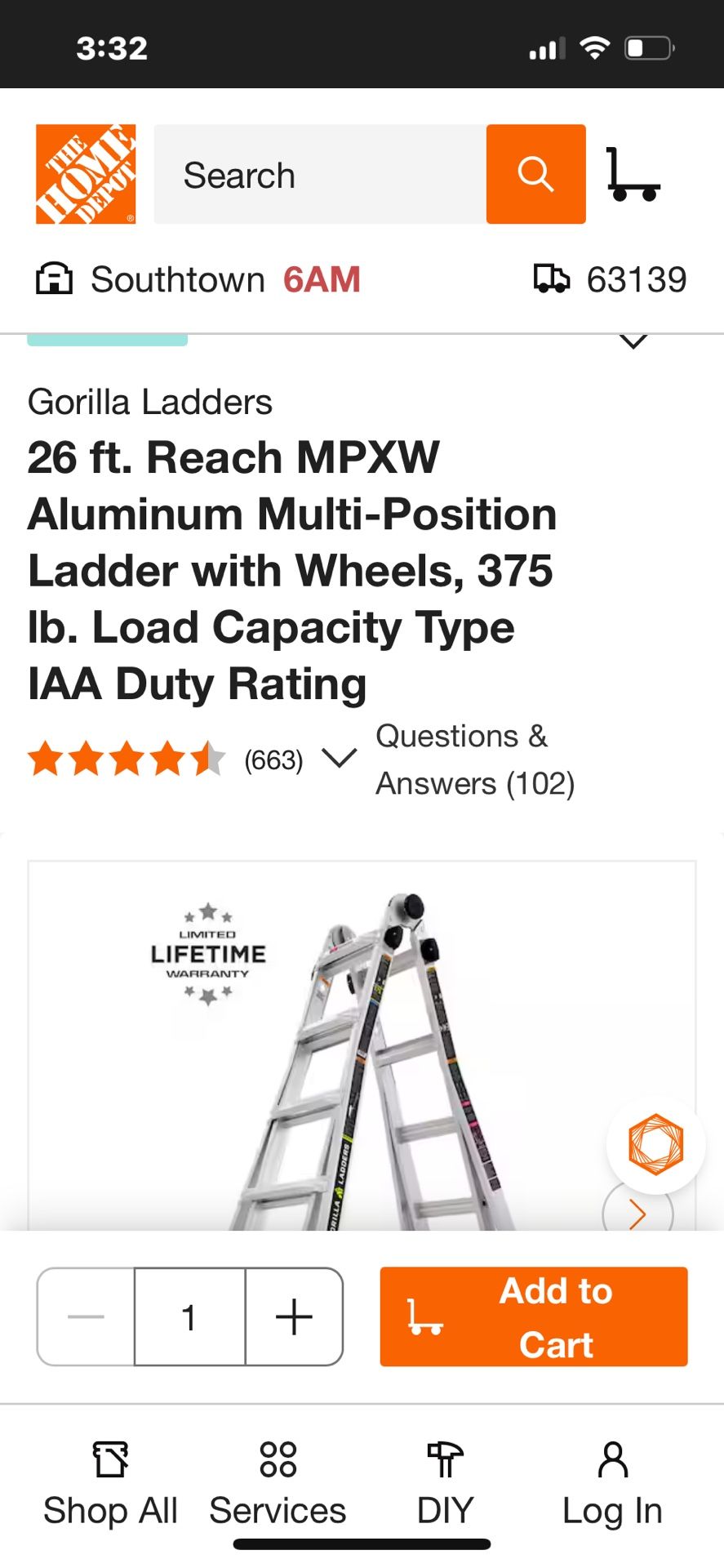Screen dimensions: 724x1568
Task: Switch to the Services tab
Action: [278, 1484]
